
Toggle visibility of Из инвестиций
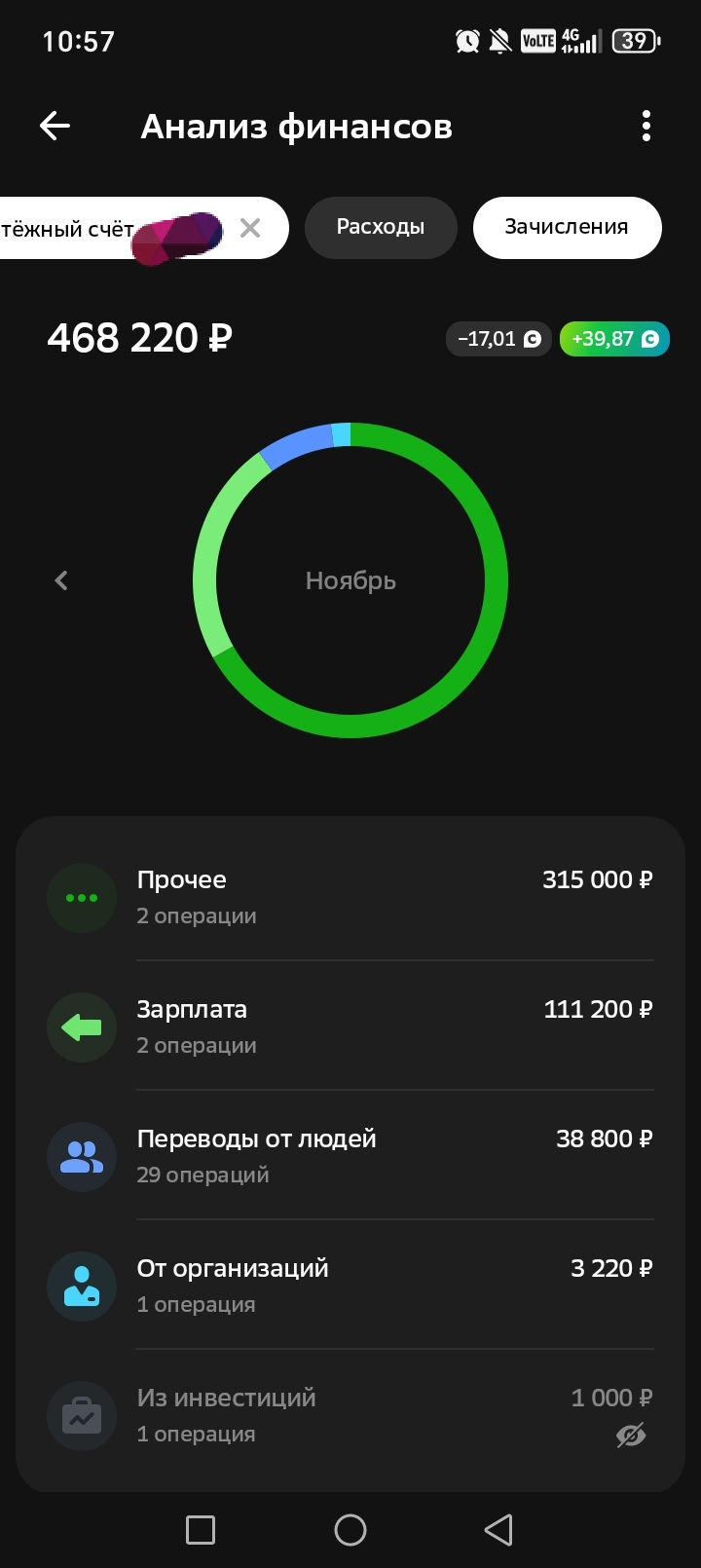[x=631, y=1436]
